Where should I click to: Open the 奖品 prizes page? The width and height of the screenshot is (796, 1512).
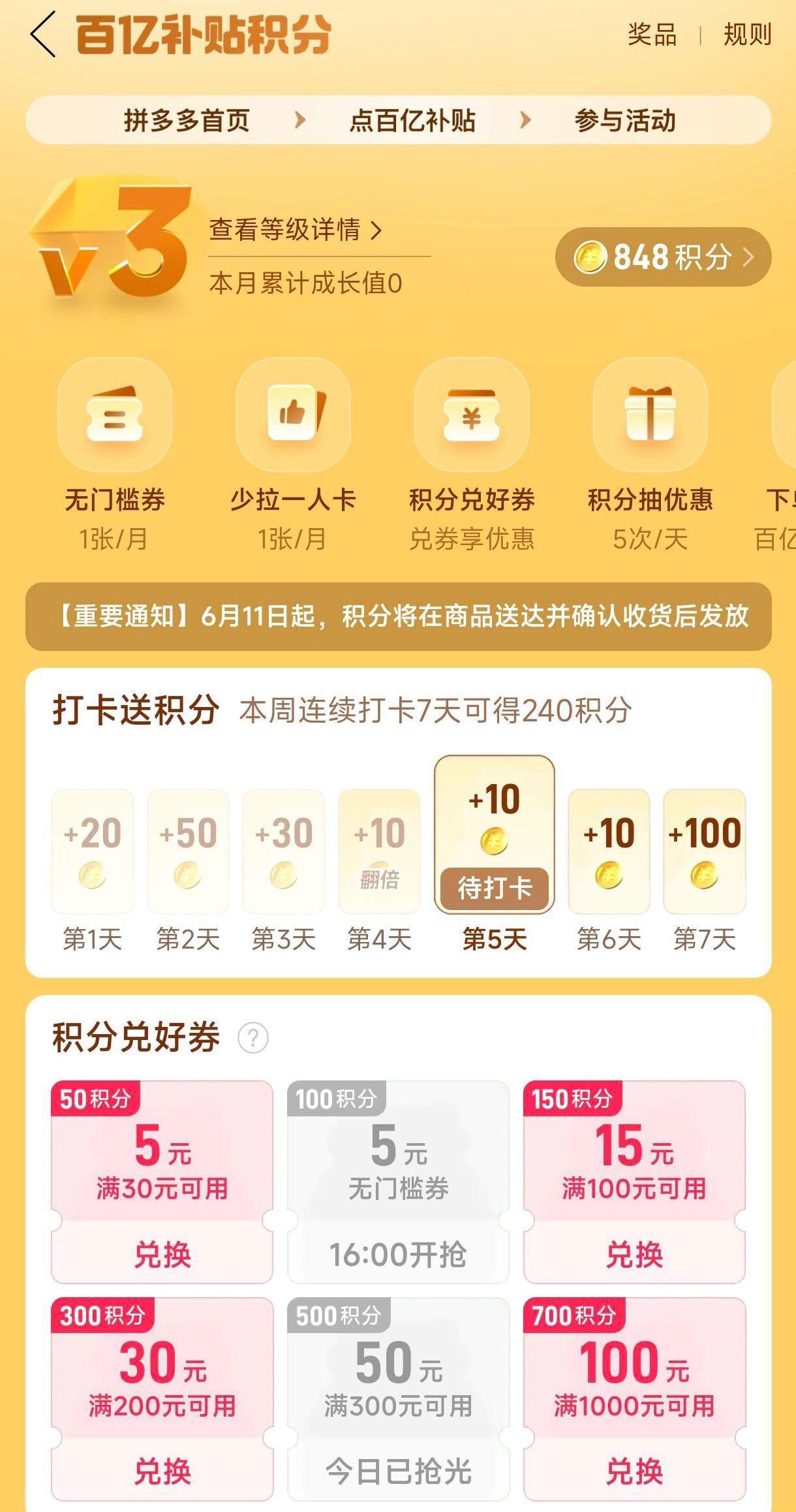pos(651,35)
